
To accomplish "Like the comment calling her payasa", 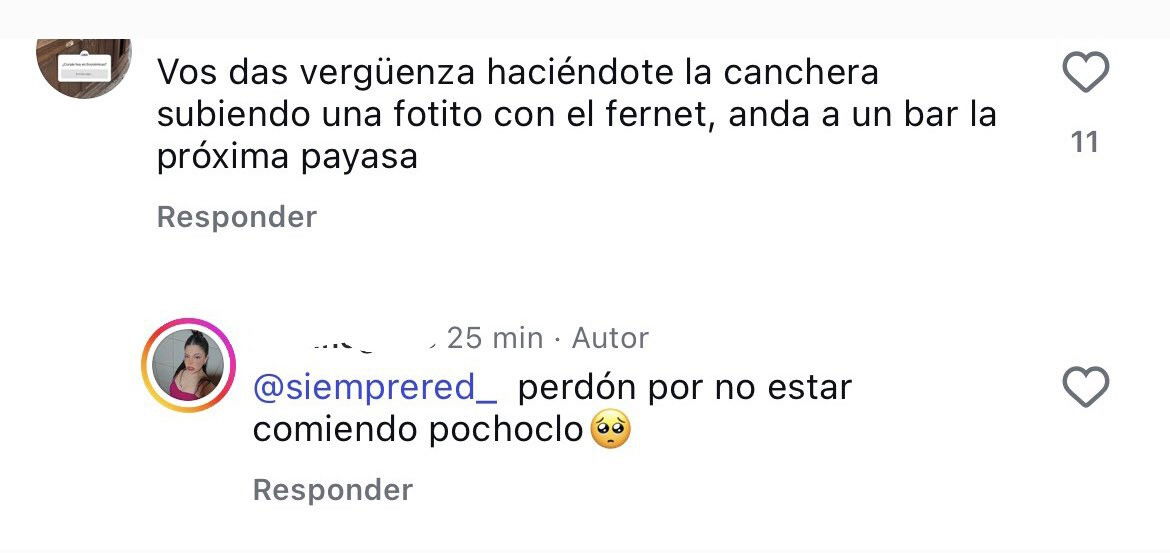I will (1085, 74).
